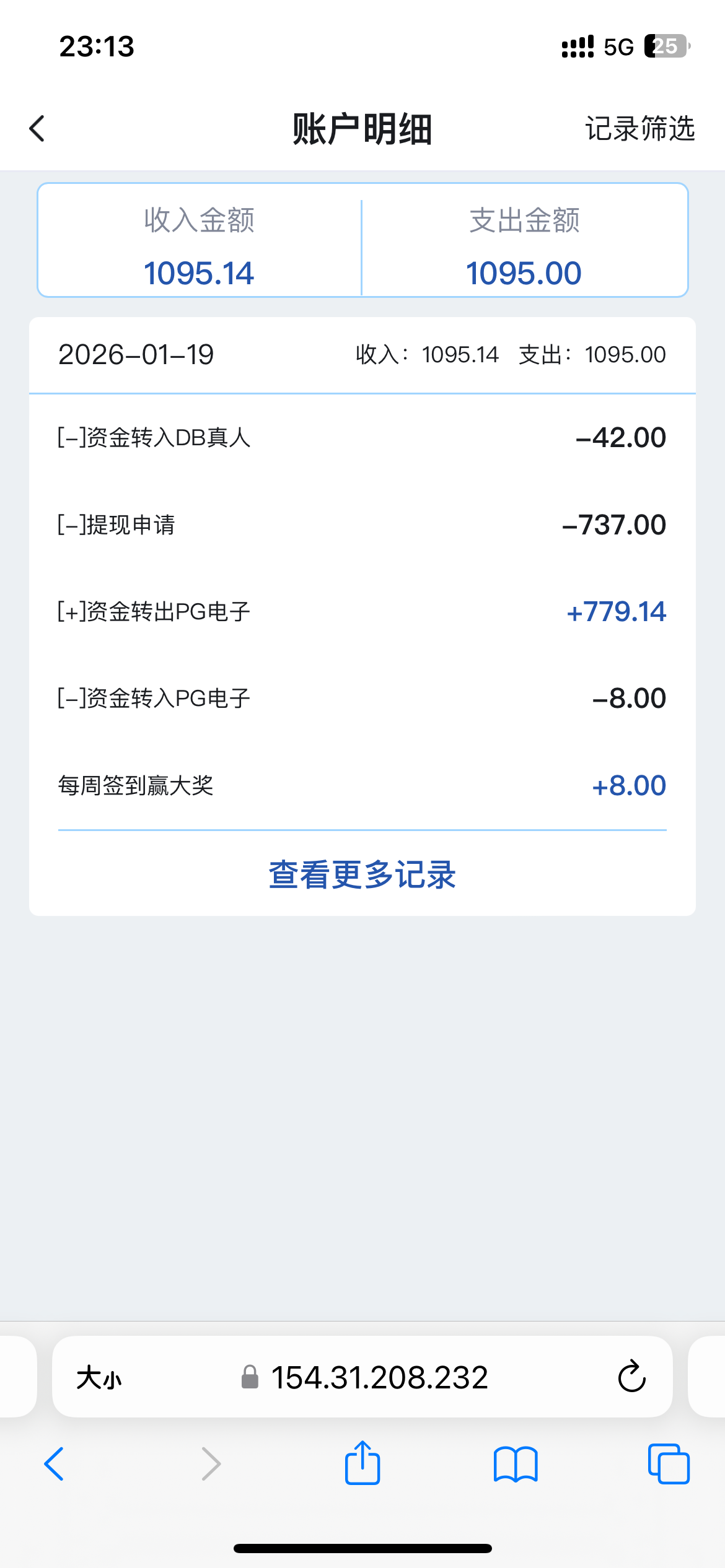Select the 2026-01-19 date row

pos(361,354)
